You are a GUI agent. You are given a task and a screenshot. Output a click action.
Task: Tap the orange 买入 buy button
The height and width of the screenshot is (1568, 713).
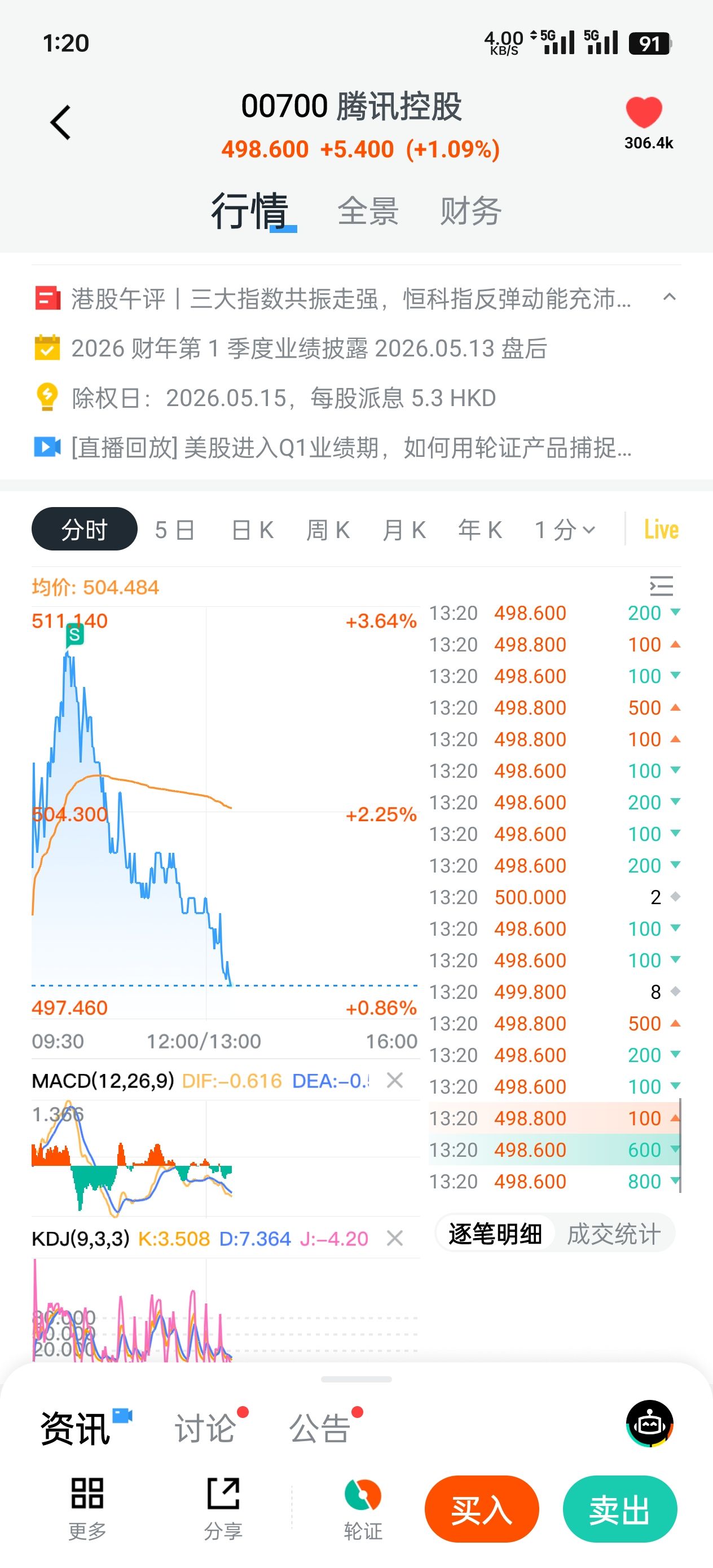coord(482,1509)
